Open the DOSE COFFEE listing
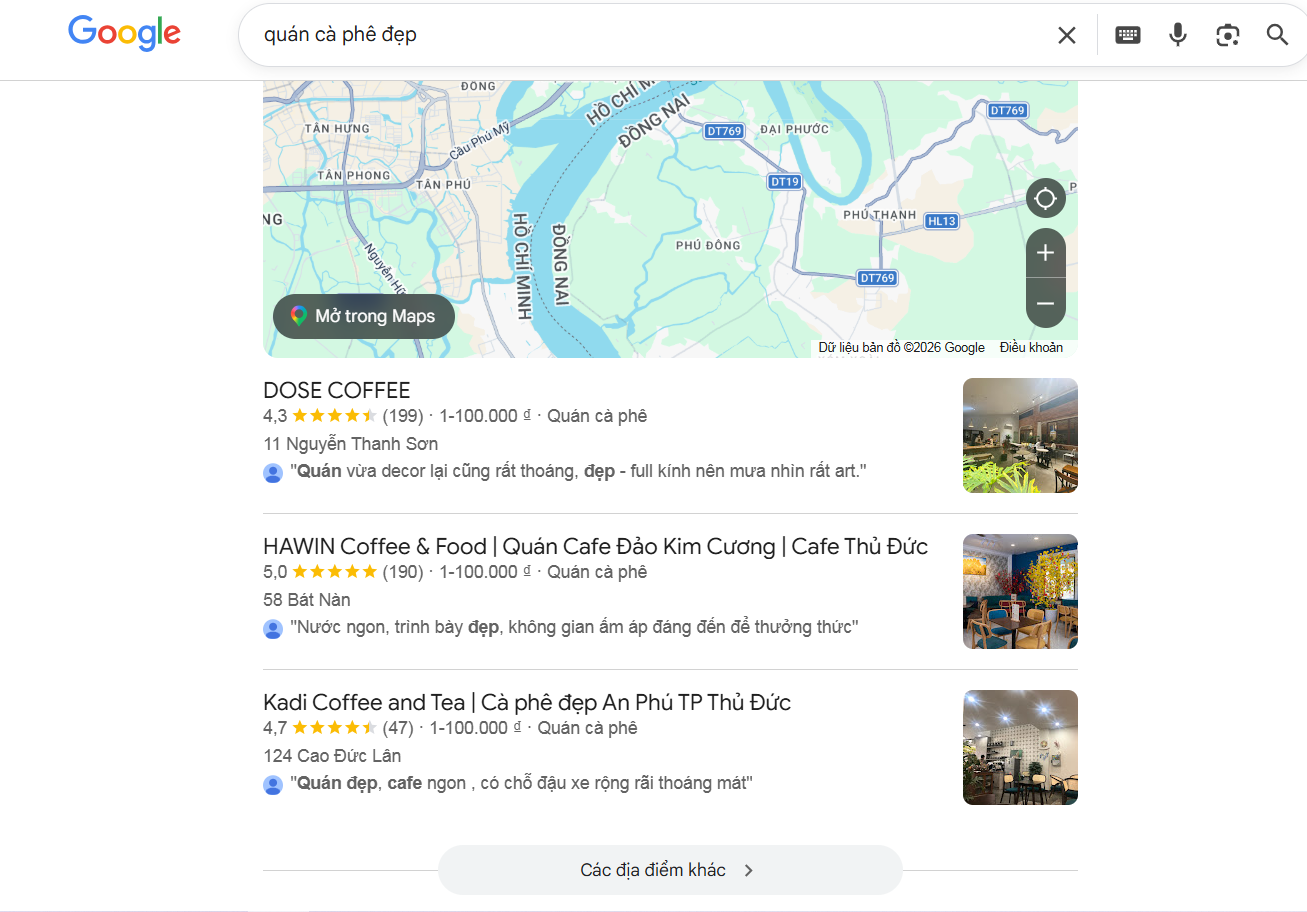Screen dimensions: 1307x912 (x=337, y=390)
